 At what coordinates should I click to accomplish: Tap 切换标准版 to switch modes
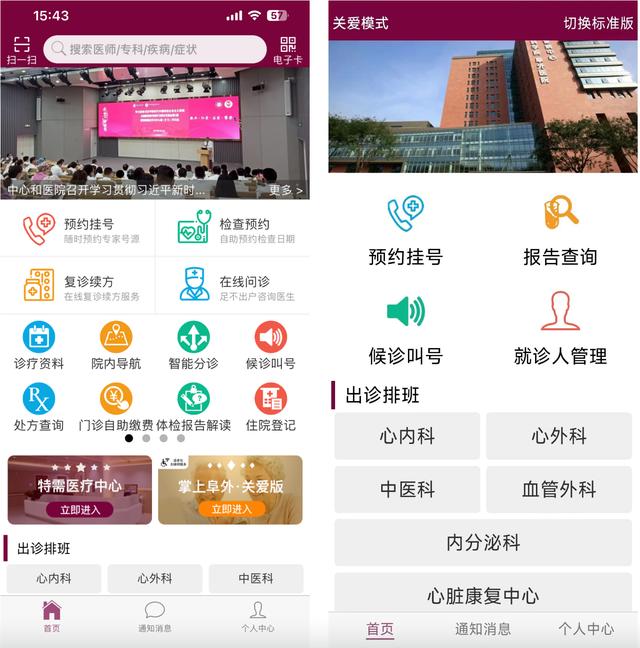click(598, 23)
